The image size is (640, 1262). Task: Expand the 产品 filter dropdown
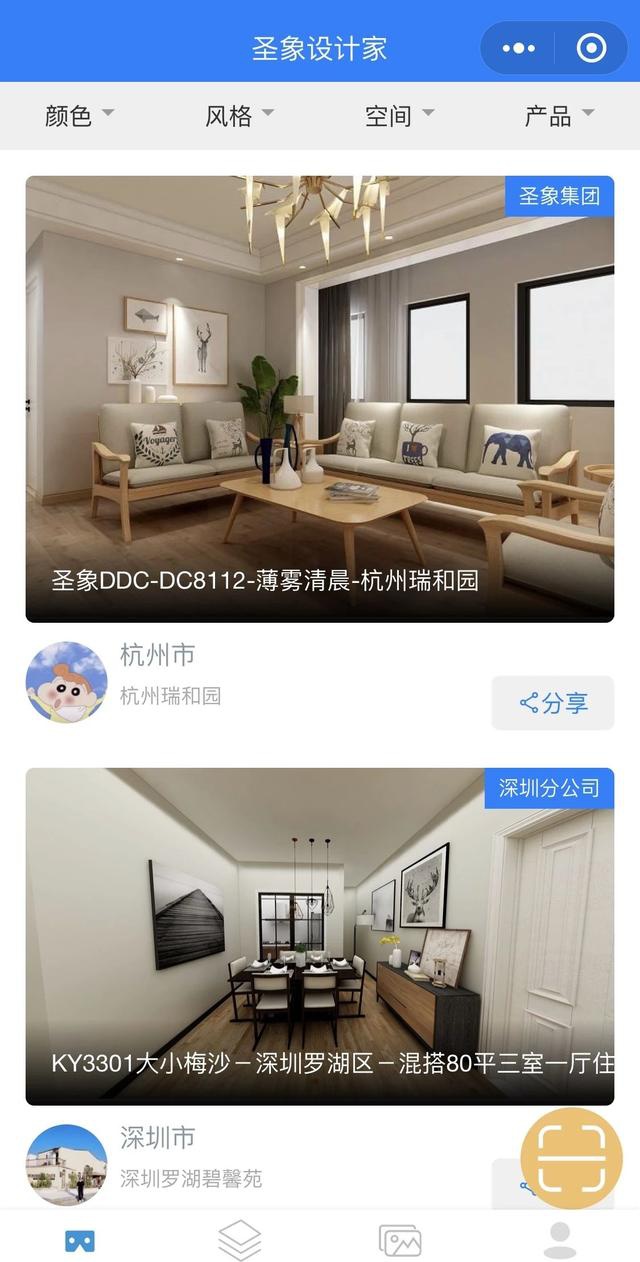click(559, 116)
